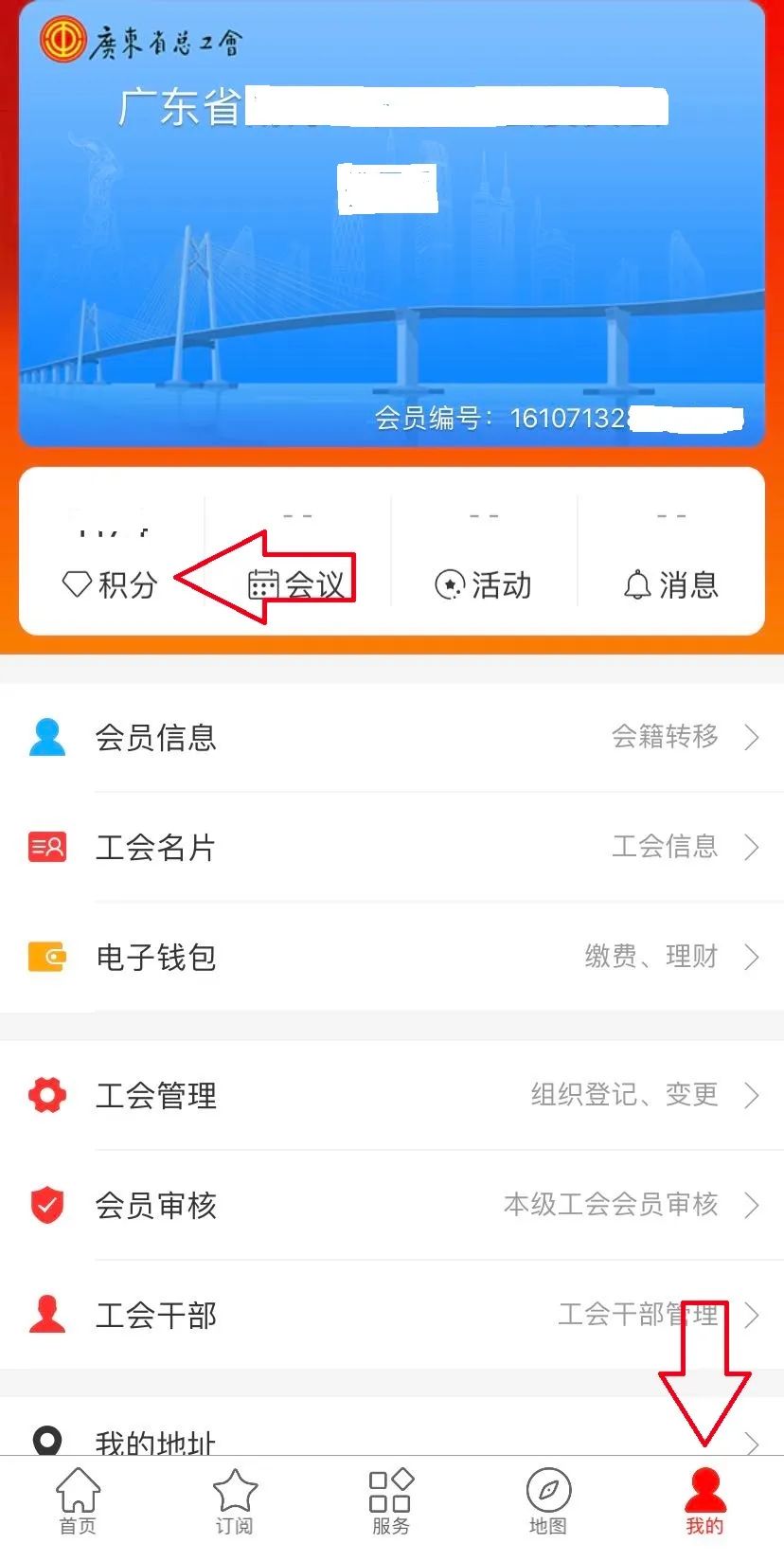Open the 工会干部 row

[x=392, y=1315]
